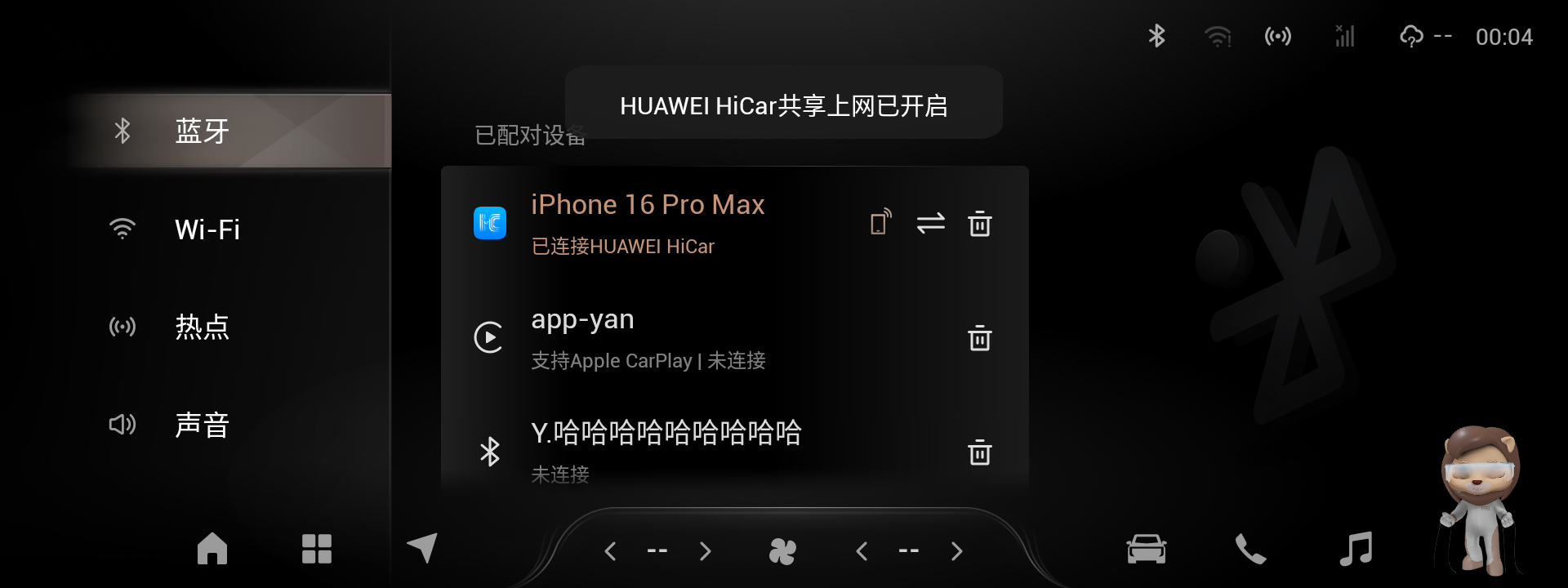Image resolution: width=1568 pixels, height=588 pixels.
Task: Select the 蓝牙 Bluetooth tab
Action: pos(202,131)
